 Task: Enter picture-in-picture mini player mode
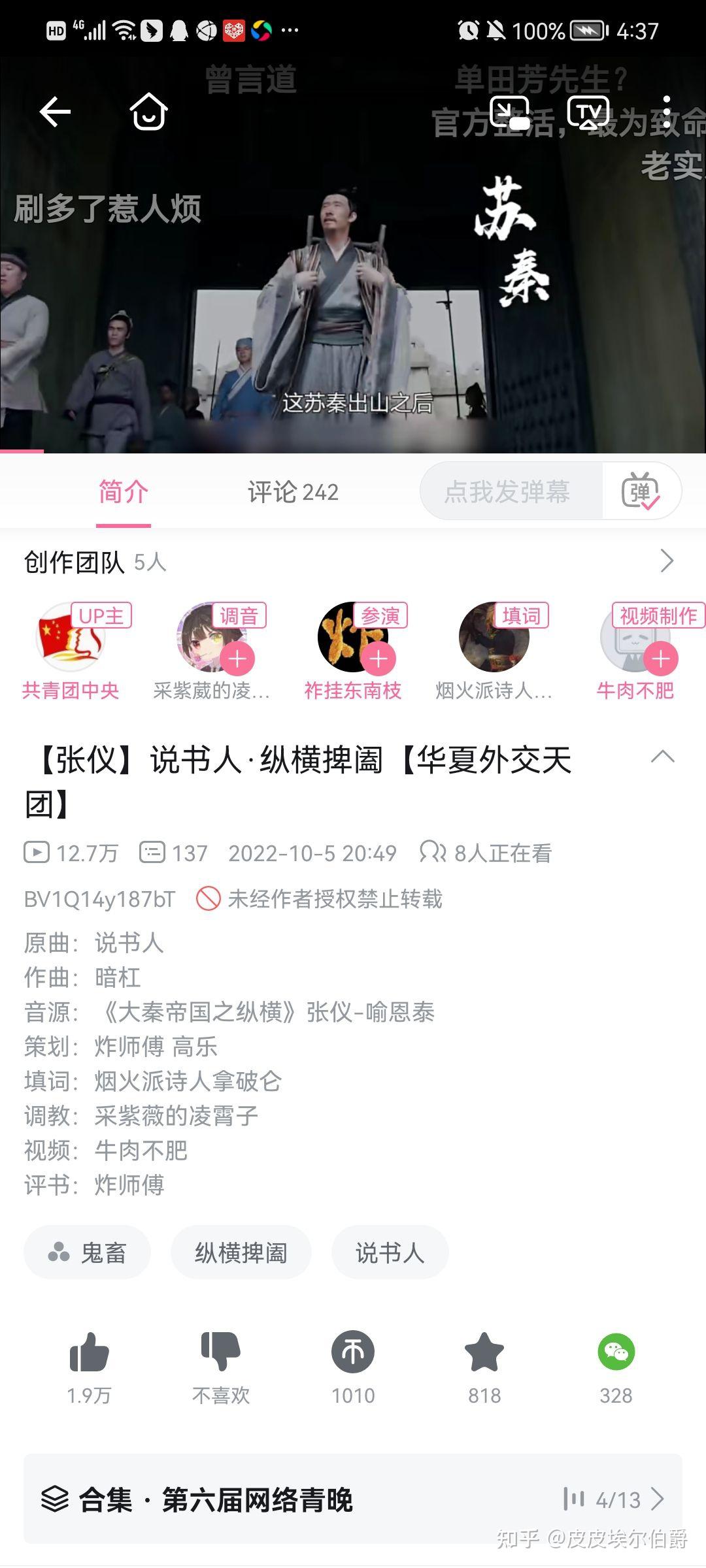click(510, 112)
